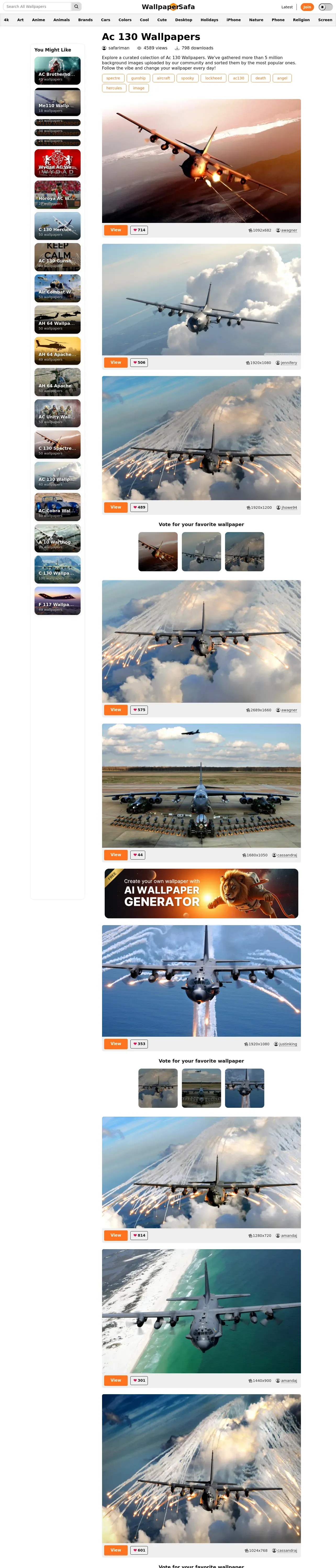Select the hercules tag chip
This screenshot has width=336, height=1568.
tap(114, 88)
